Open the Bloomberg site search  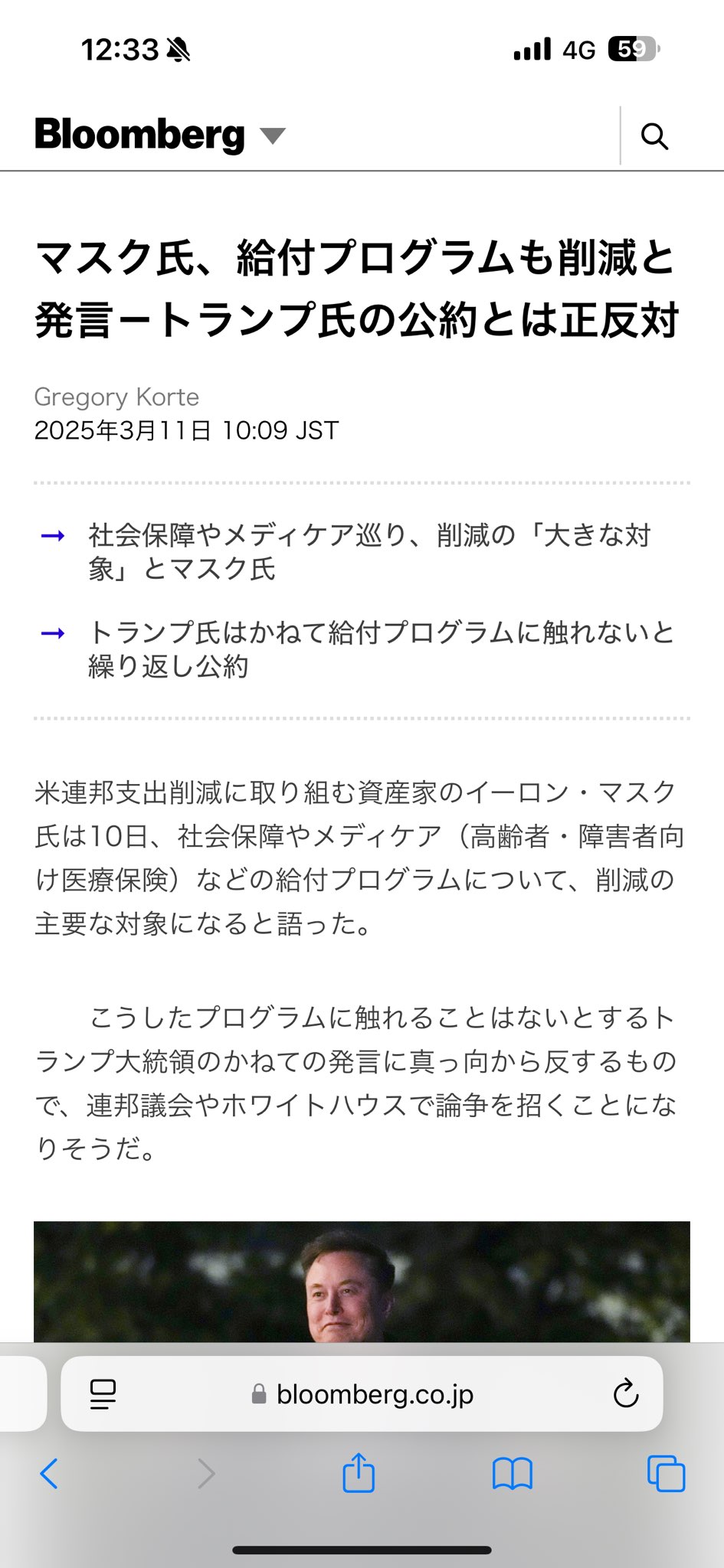654,137
